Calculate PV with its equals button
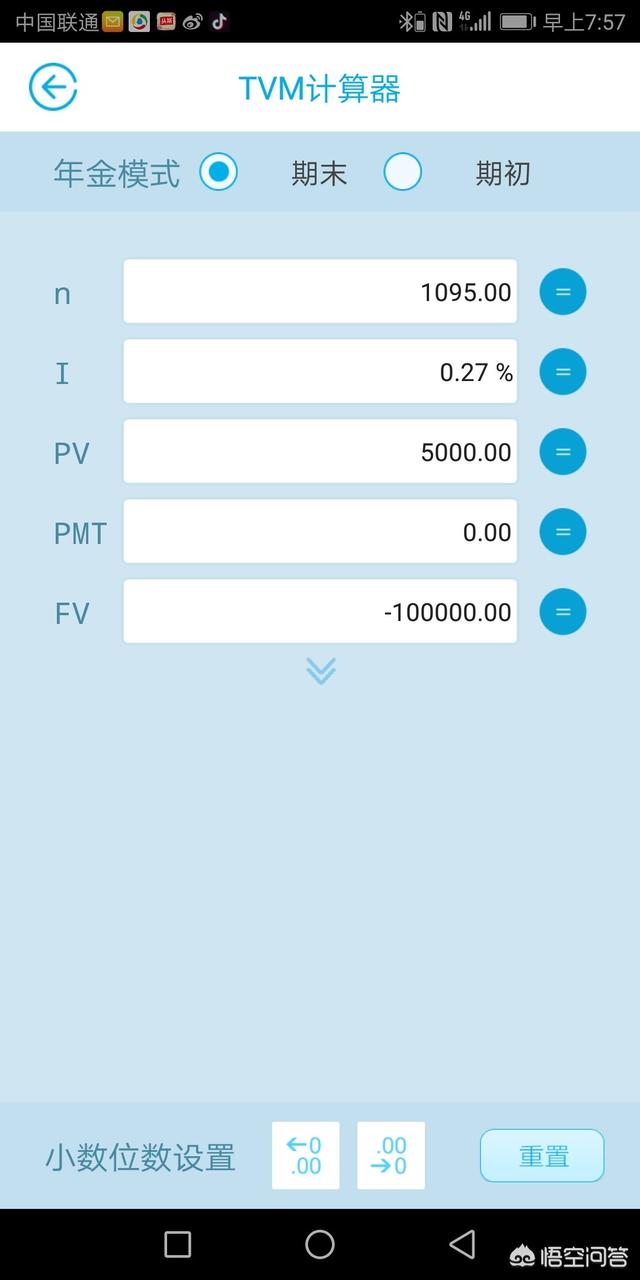 pyautogui.click(x=562, y=452)
